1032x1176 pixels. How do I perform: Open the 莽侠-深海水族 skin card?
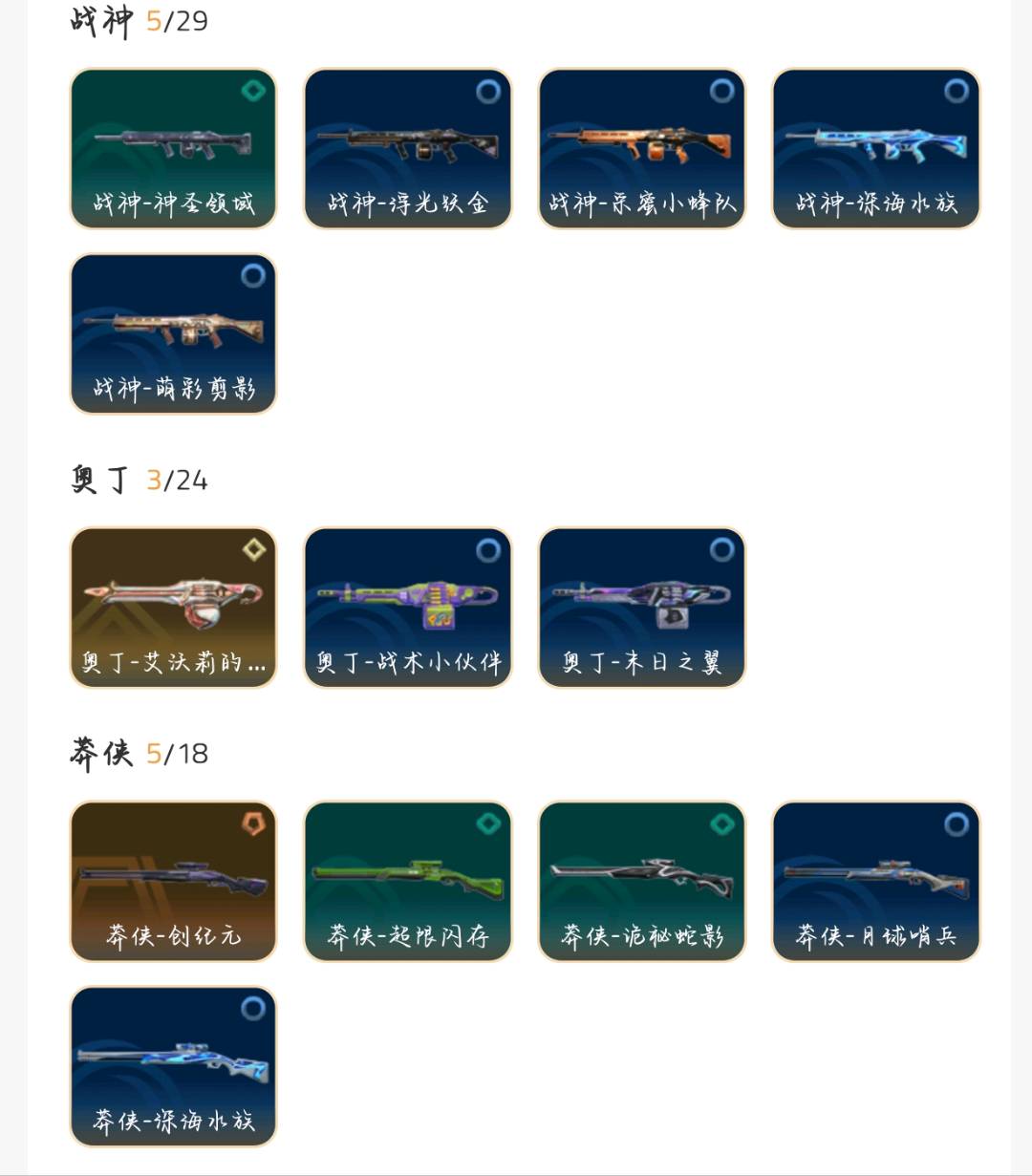[173, 1066]
